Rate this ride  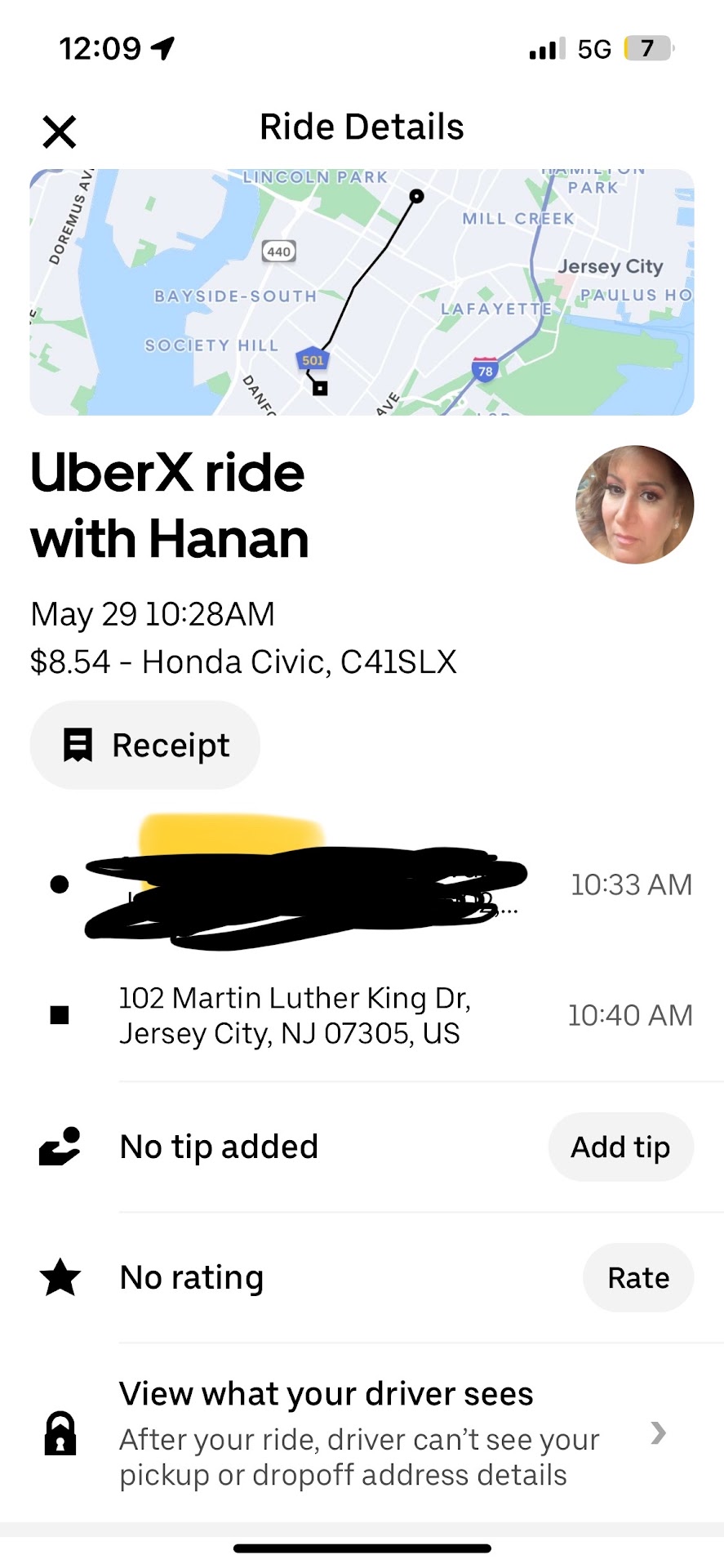637,1277
